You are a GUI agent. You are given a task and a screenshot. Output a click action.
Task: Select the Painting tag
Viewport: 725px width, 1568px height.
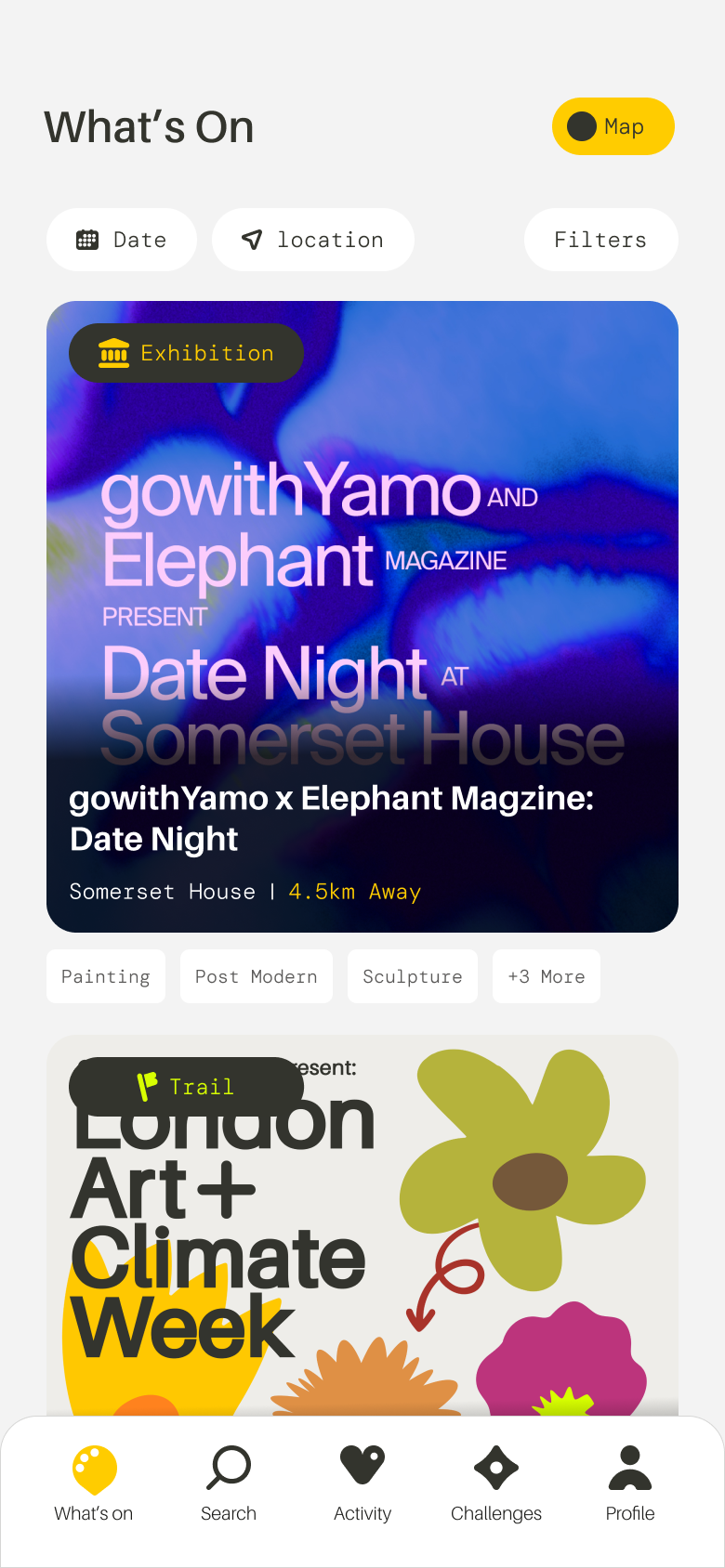pyautogui.click(x=106, y=976)
